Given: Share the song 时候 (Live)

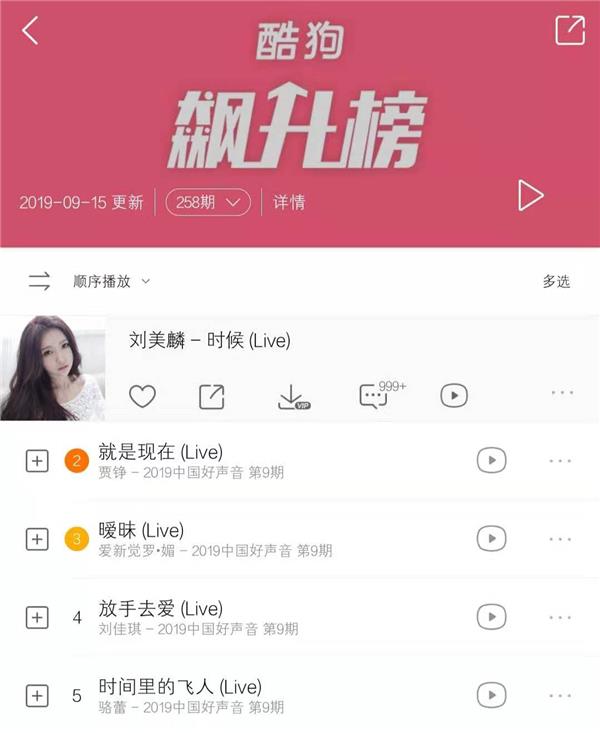Looking at the screenshot, I should tap(211, 396).
